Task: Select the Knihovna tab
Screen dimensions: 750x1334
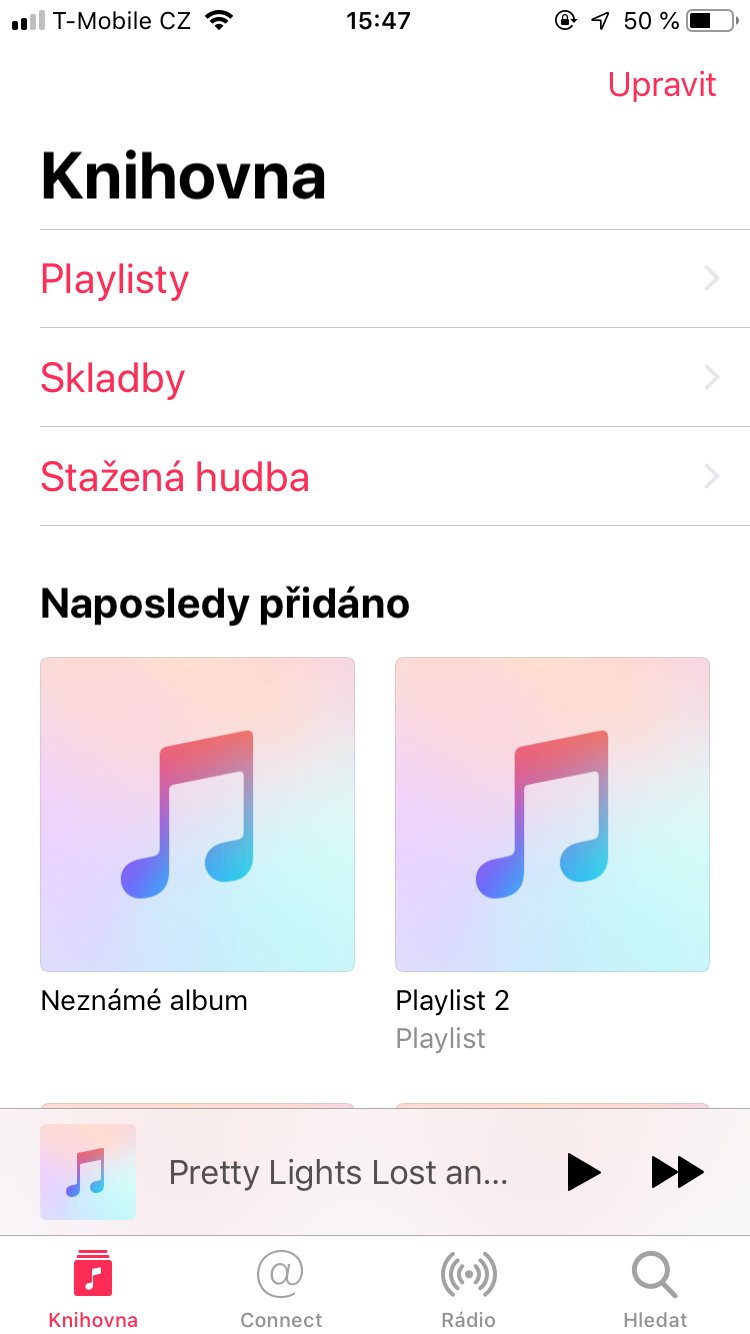Action: point(93,1289)
